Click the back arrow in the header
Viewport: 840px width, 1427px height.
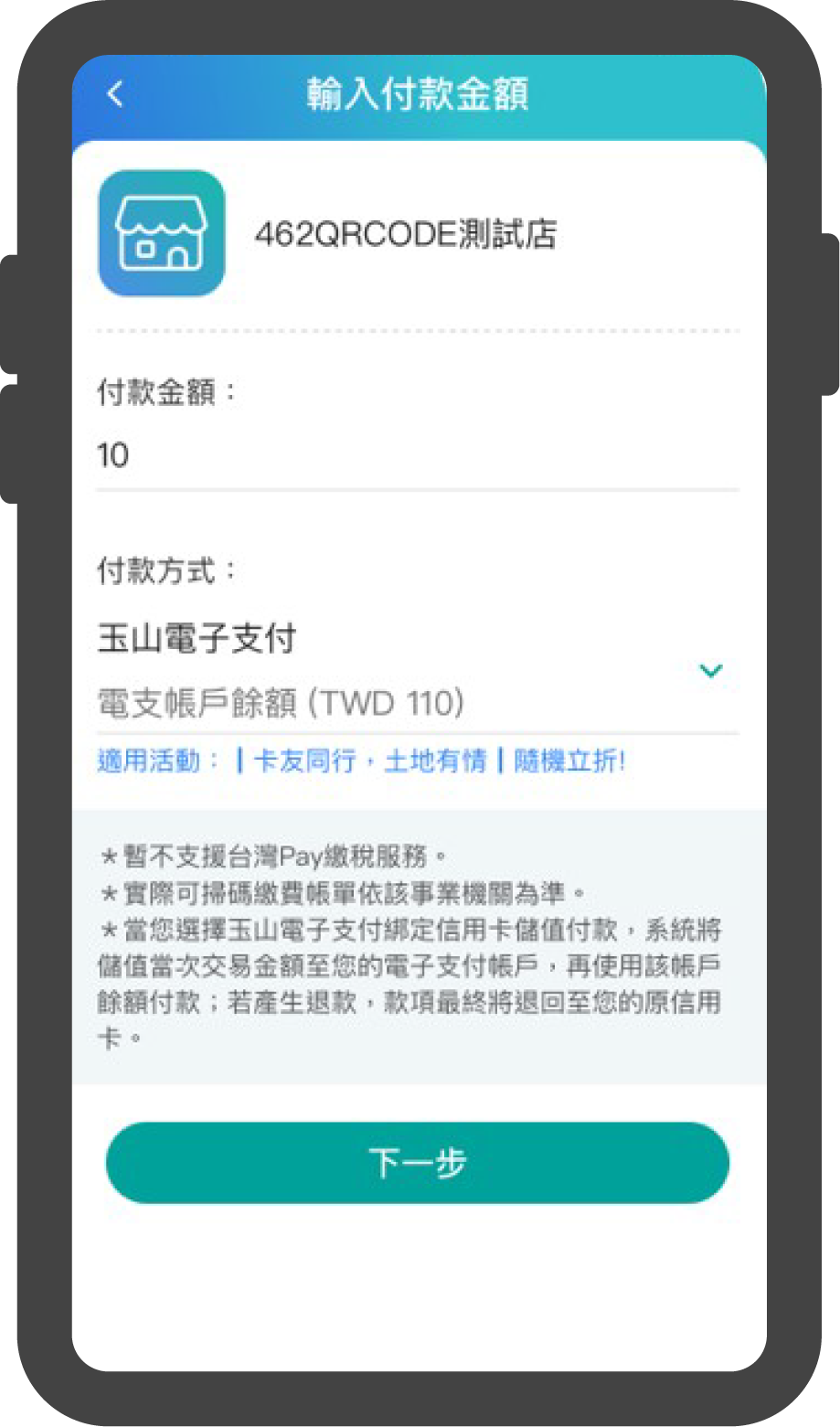coord(115,94)
